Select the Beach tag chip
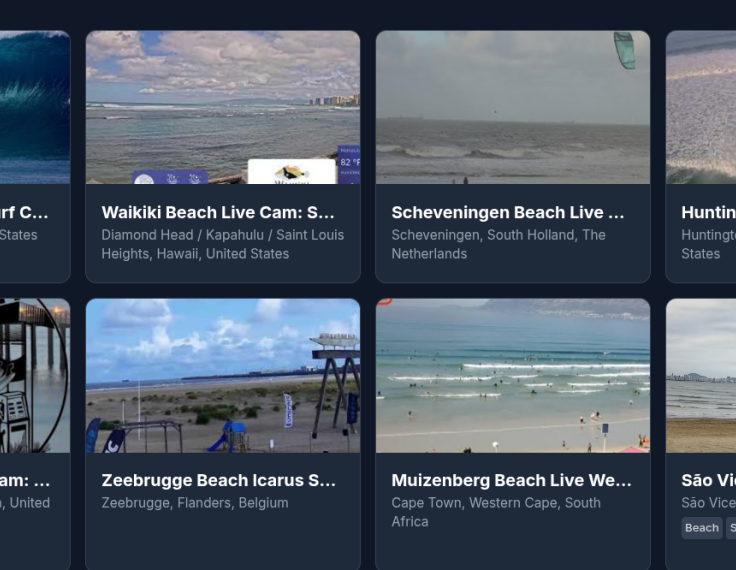The width and height of the screenshot is (736, 570). 701,528
